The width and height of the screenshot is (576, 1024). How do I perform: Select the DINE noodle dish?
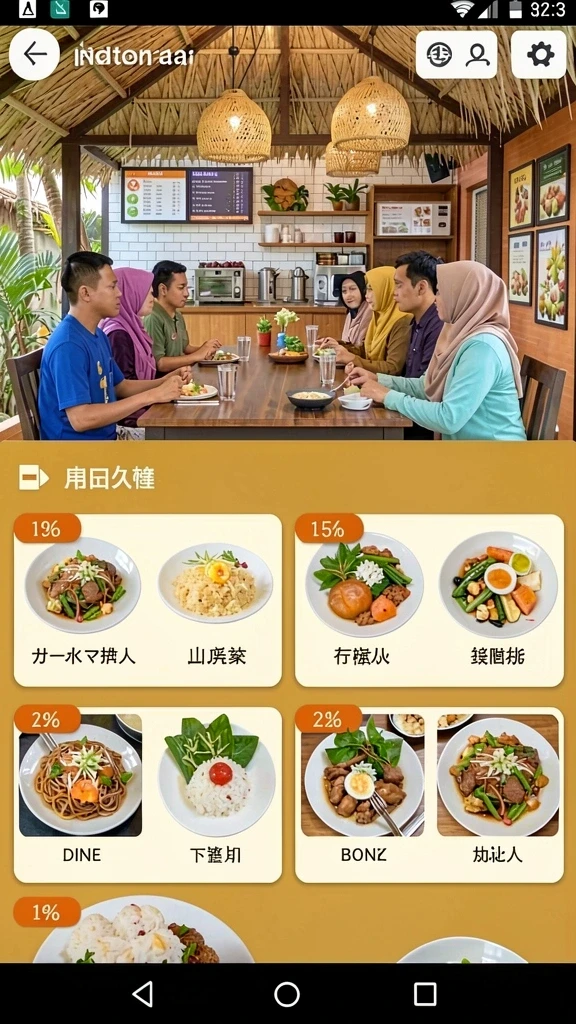click(81, 790)
